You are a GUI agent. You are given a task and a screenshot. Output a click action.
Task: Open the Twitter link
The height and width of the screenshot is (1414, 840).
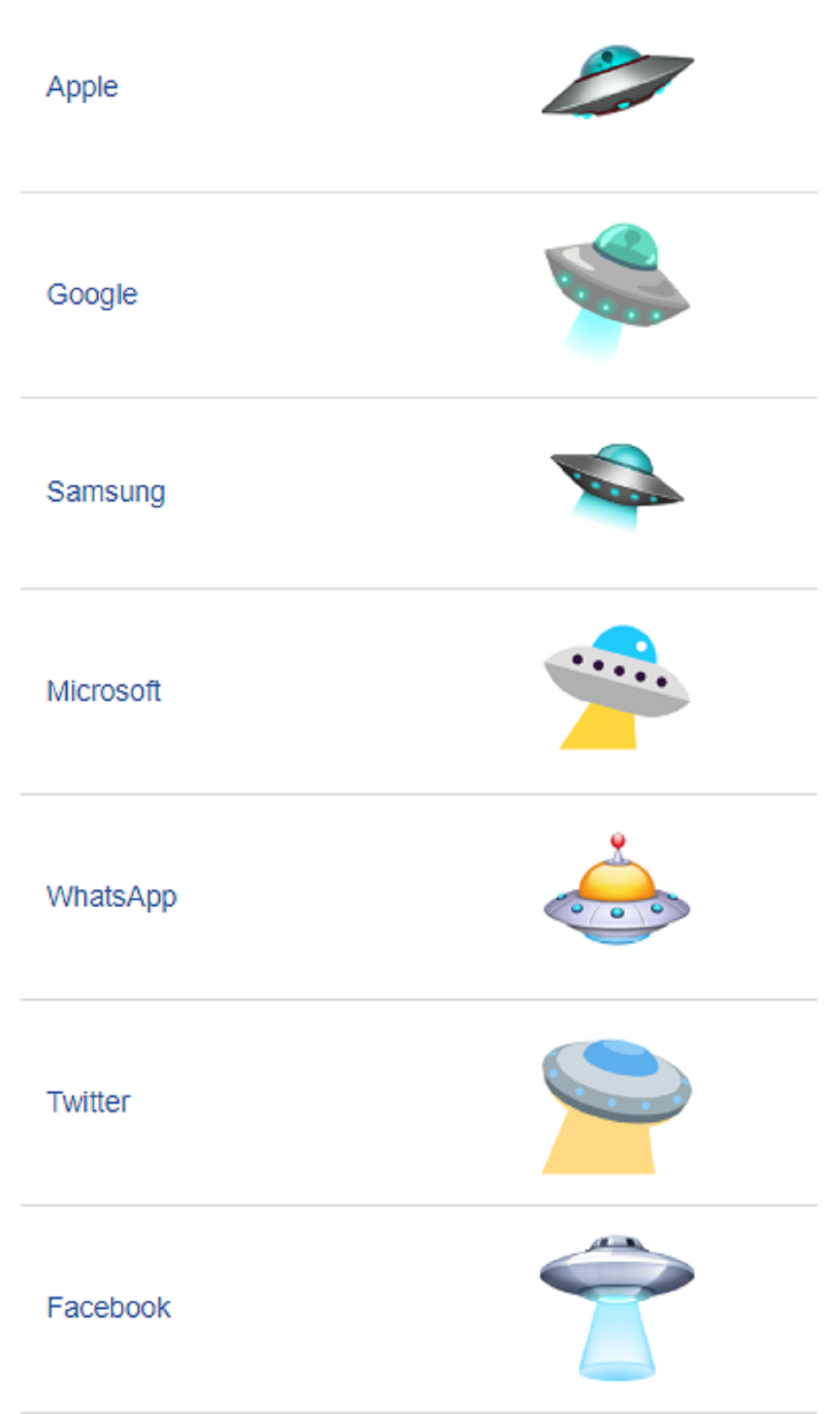[x=88, y=1102]
